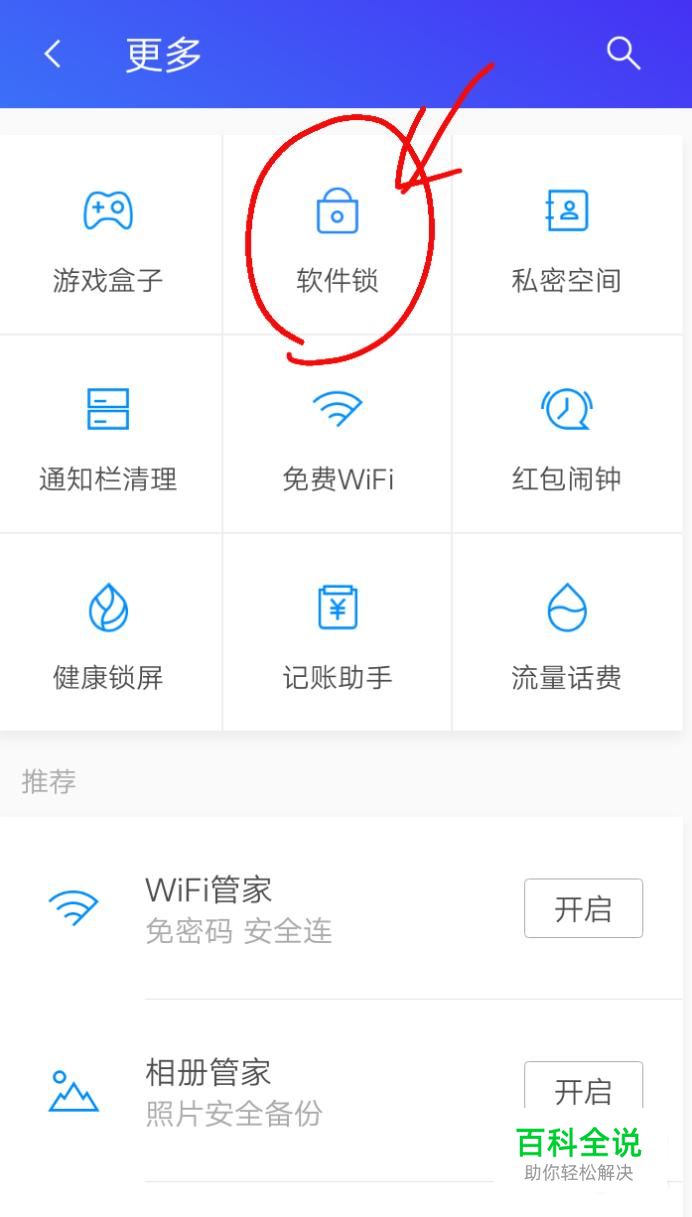The width and height of the screenshot is (692, 1217).
Task: Open 红包闹钟 red packet alarm
Action: tap(567, 434)
